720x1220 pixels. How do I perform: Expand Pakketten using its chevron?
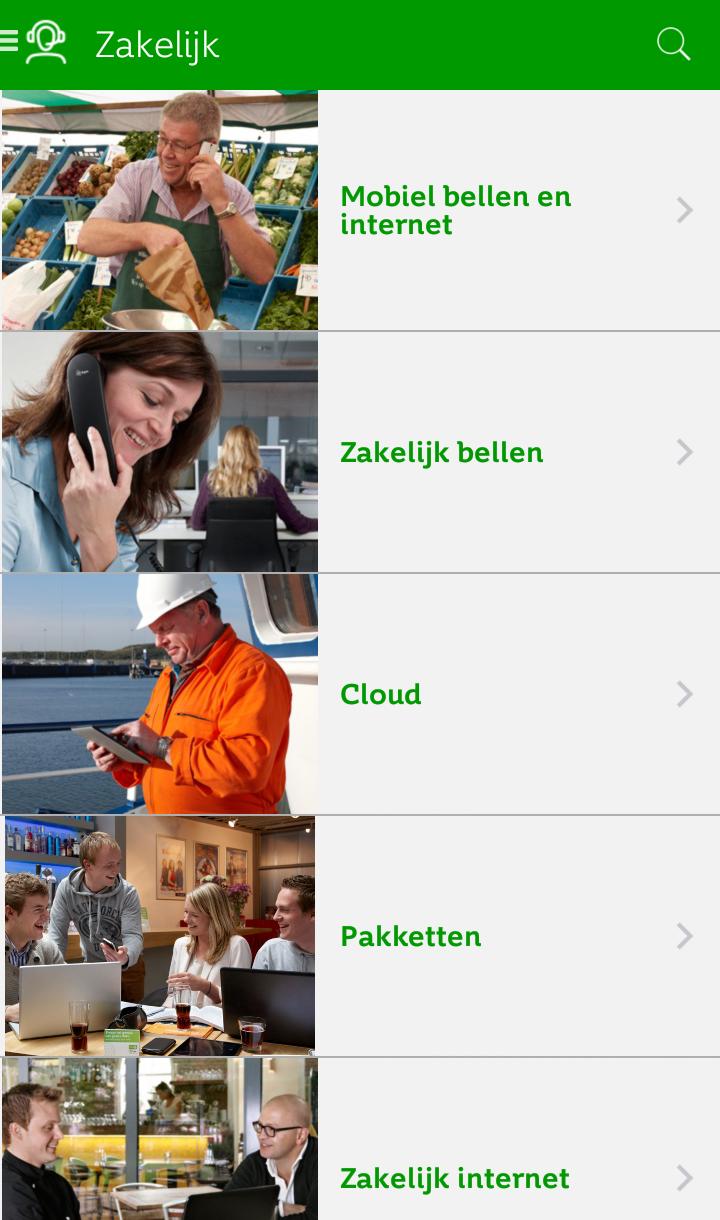(x=684, y=936)
